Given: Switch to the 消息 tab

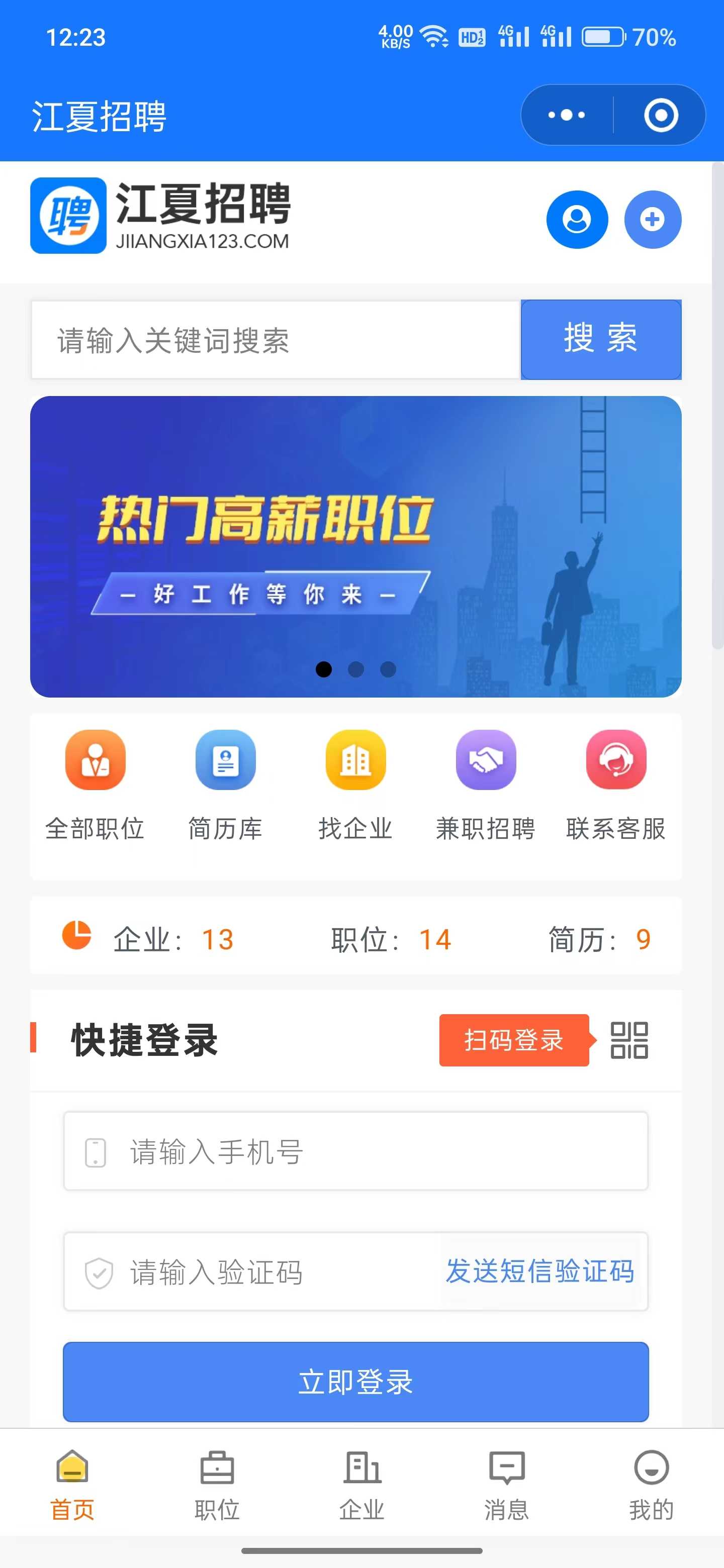Looking at the screenshot, I should click(x=507, y=1485).
